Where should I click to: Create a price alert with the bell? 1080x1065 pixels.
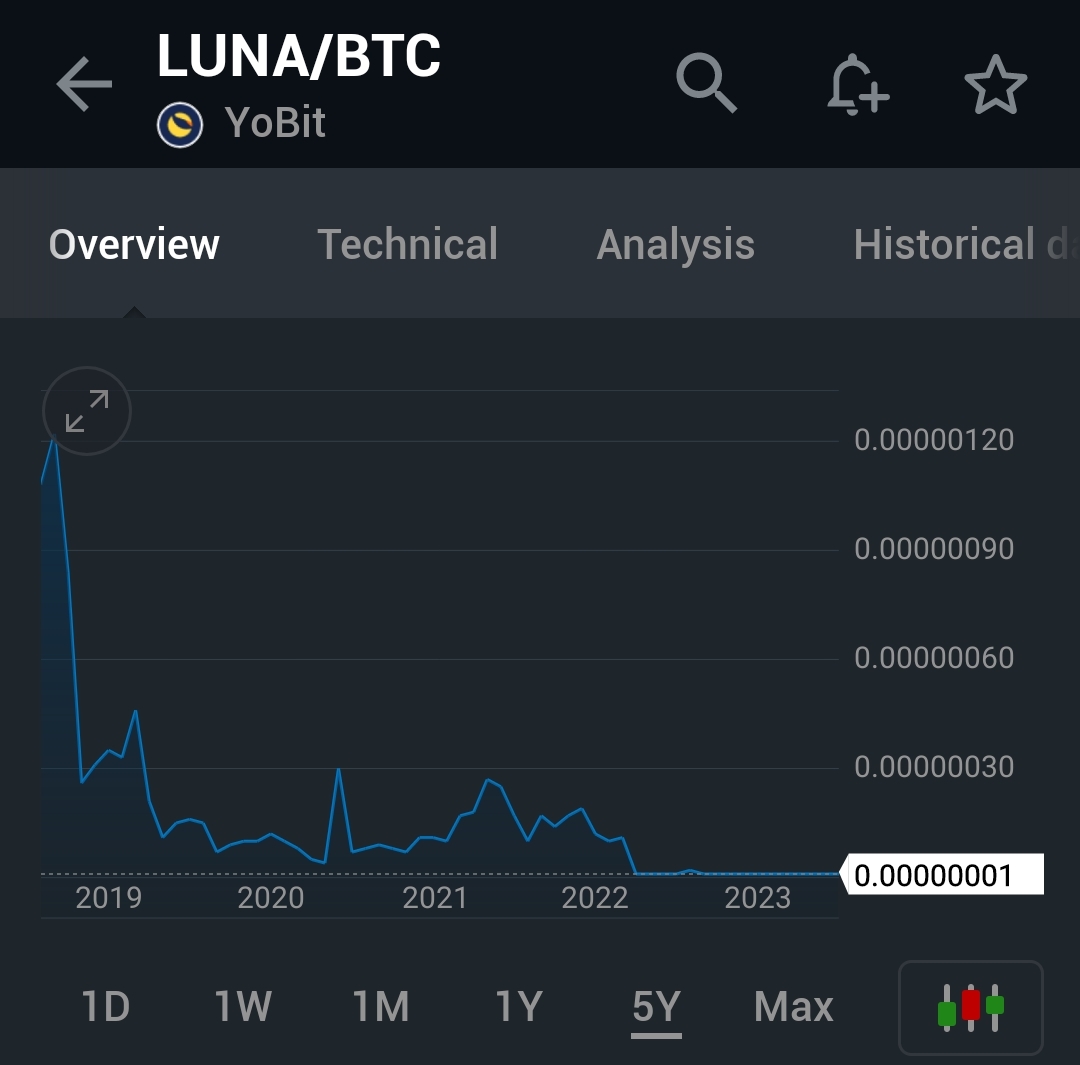857,85
